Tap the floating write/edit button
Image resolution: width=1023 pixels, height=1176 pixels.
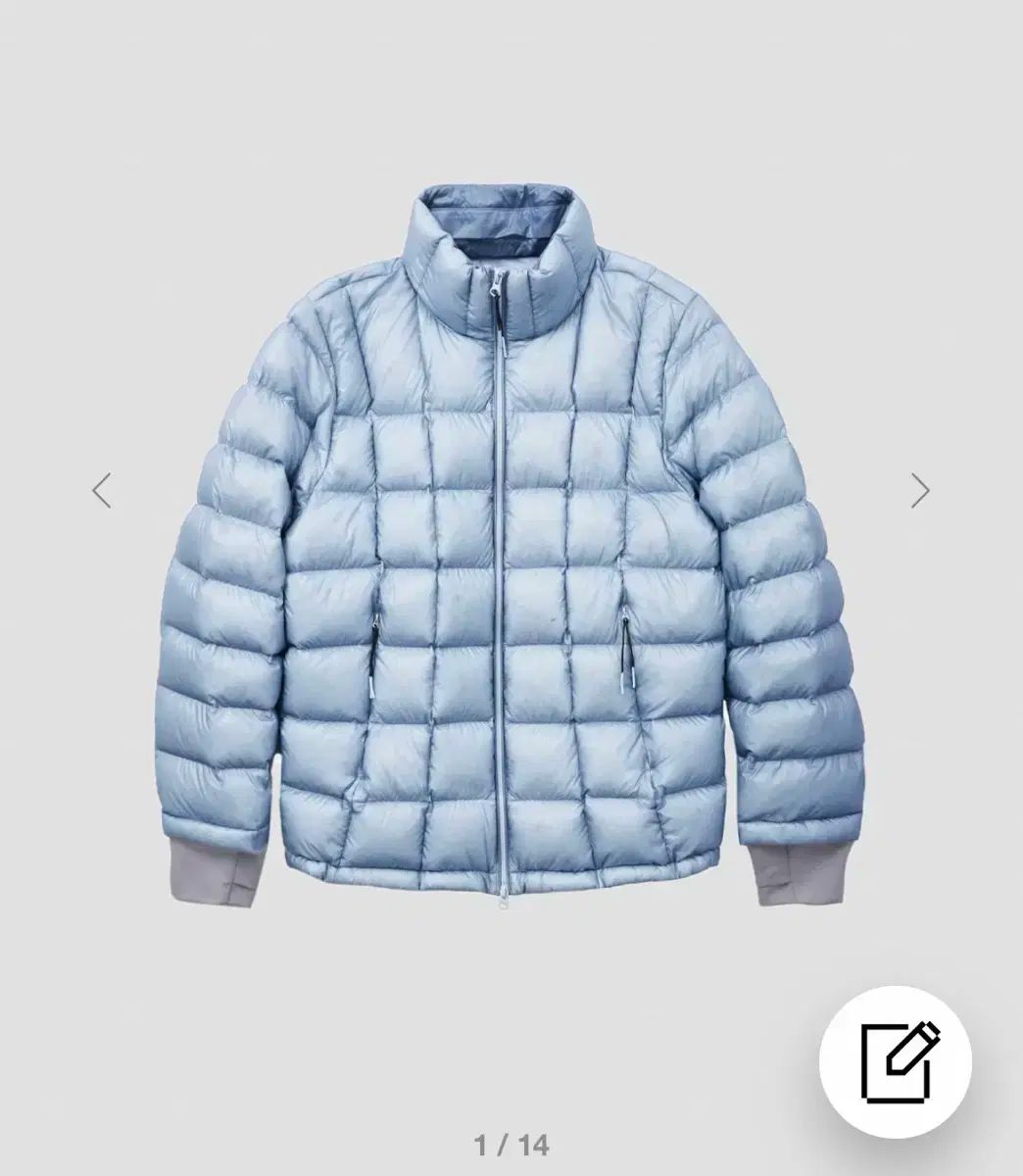[x=895, y=1060]
